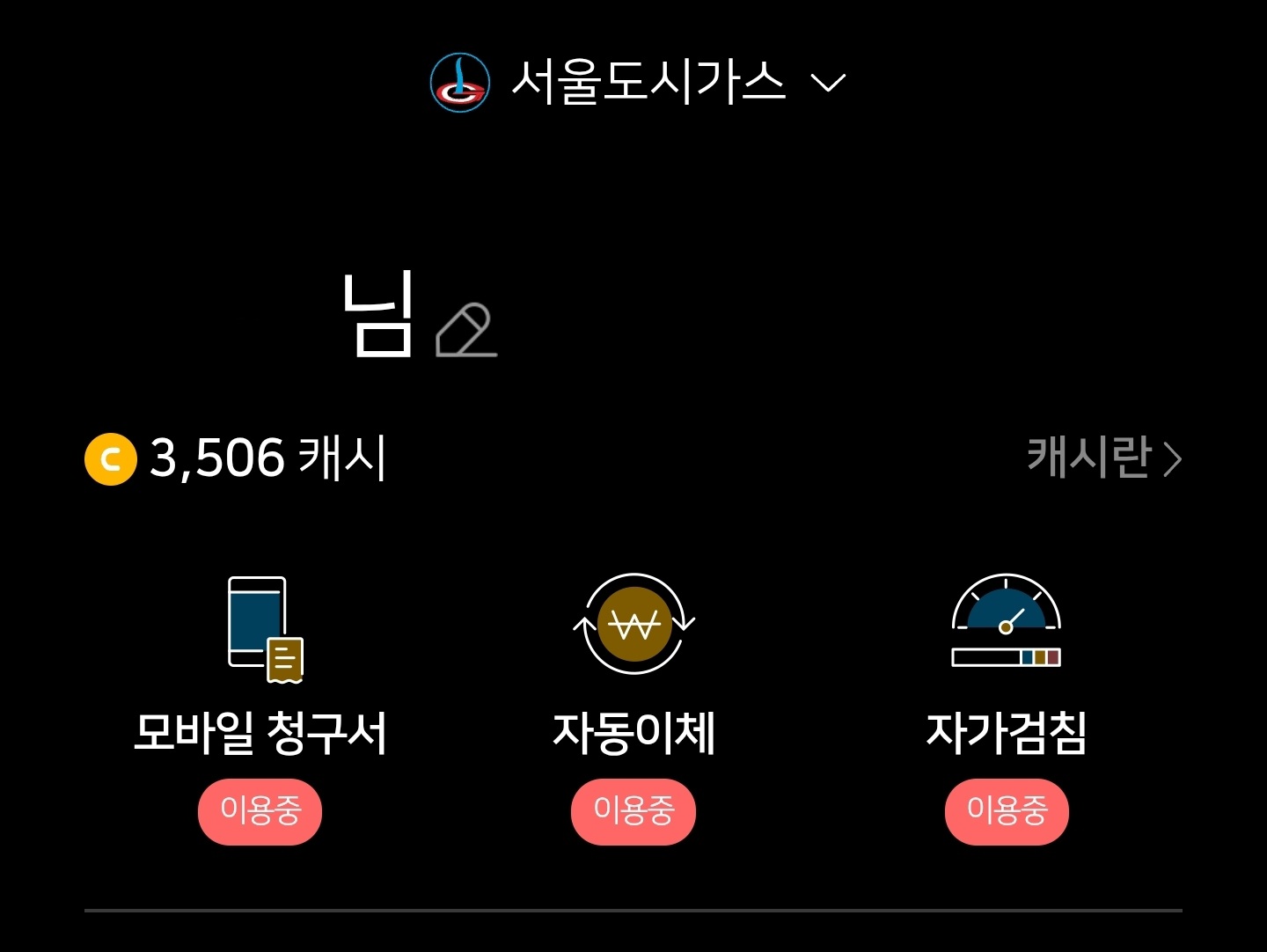Open 자동이체 auto-payment service
This screenshot has width=1267, height=952.
(x=633, y=669)
